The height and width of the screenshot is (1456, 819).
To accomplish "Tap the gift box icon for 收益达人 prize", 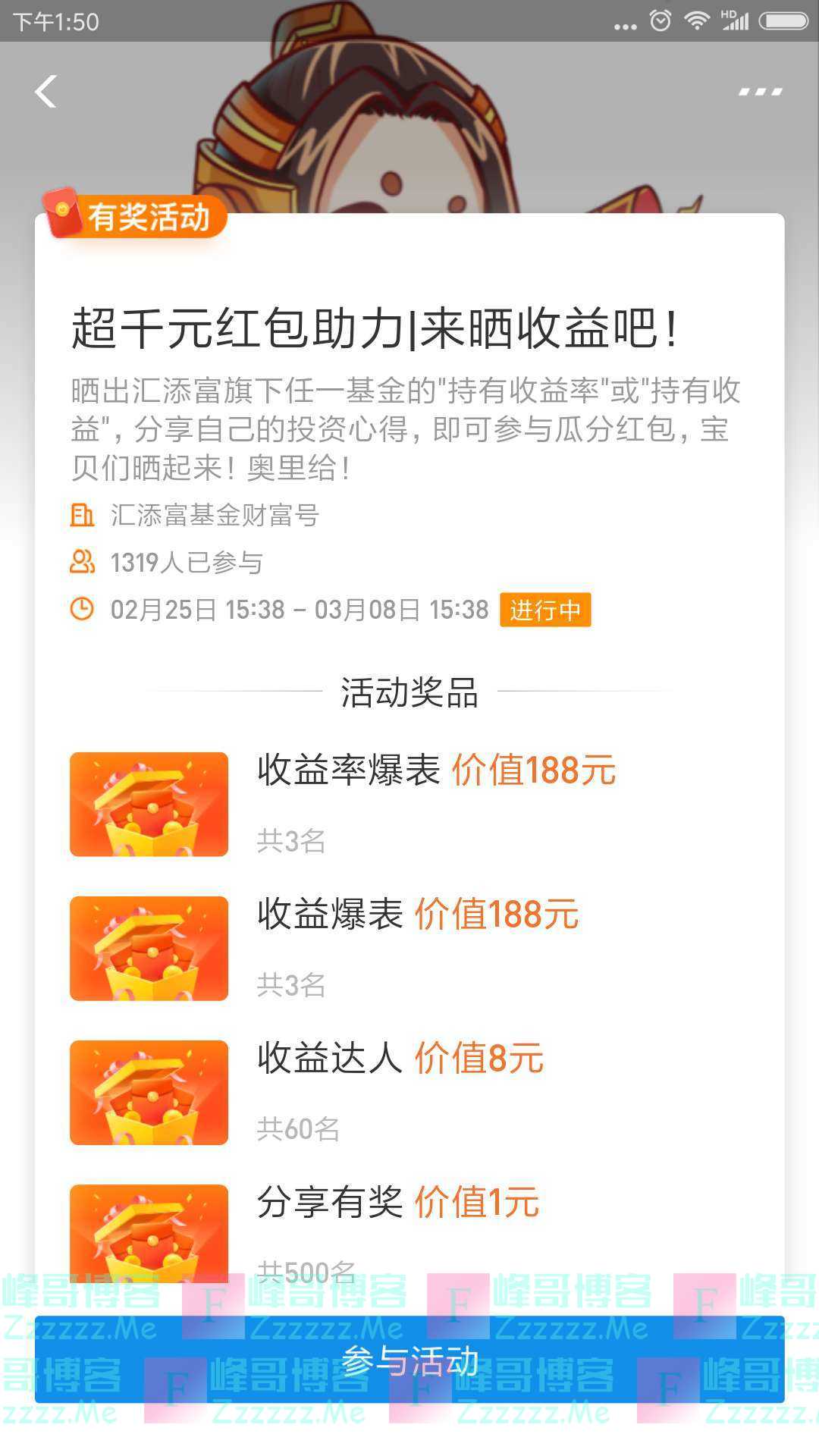I will coord(148,1094).
